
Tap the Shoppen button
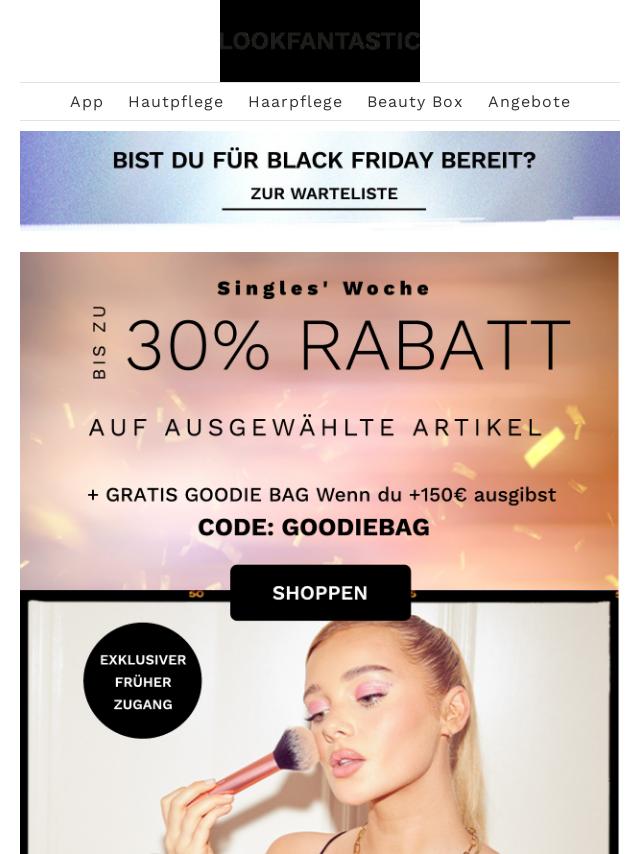click(x=320, y=593)
